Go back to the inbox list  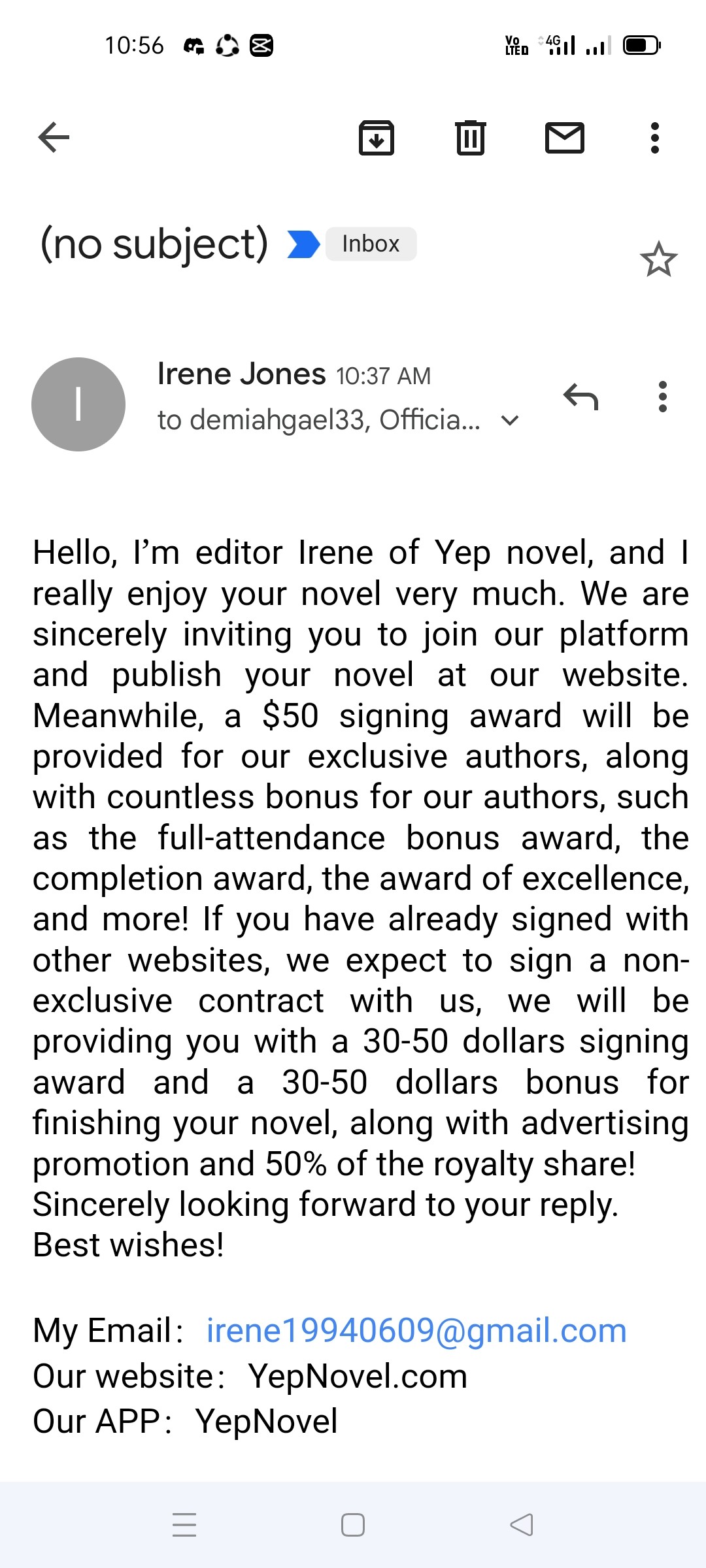point(54,138)
